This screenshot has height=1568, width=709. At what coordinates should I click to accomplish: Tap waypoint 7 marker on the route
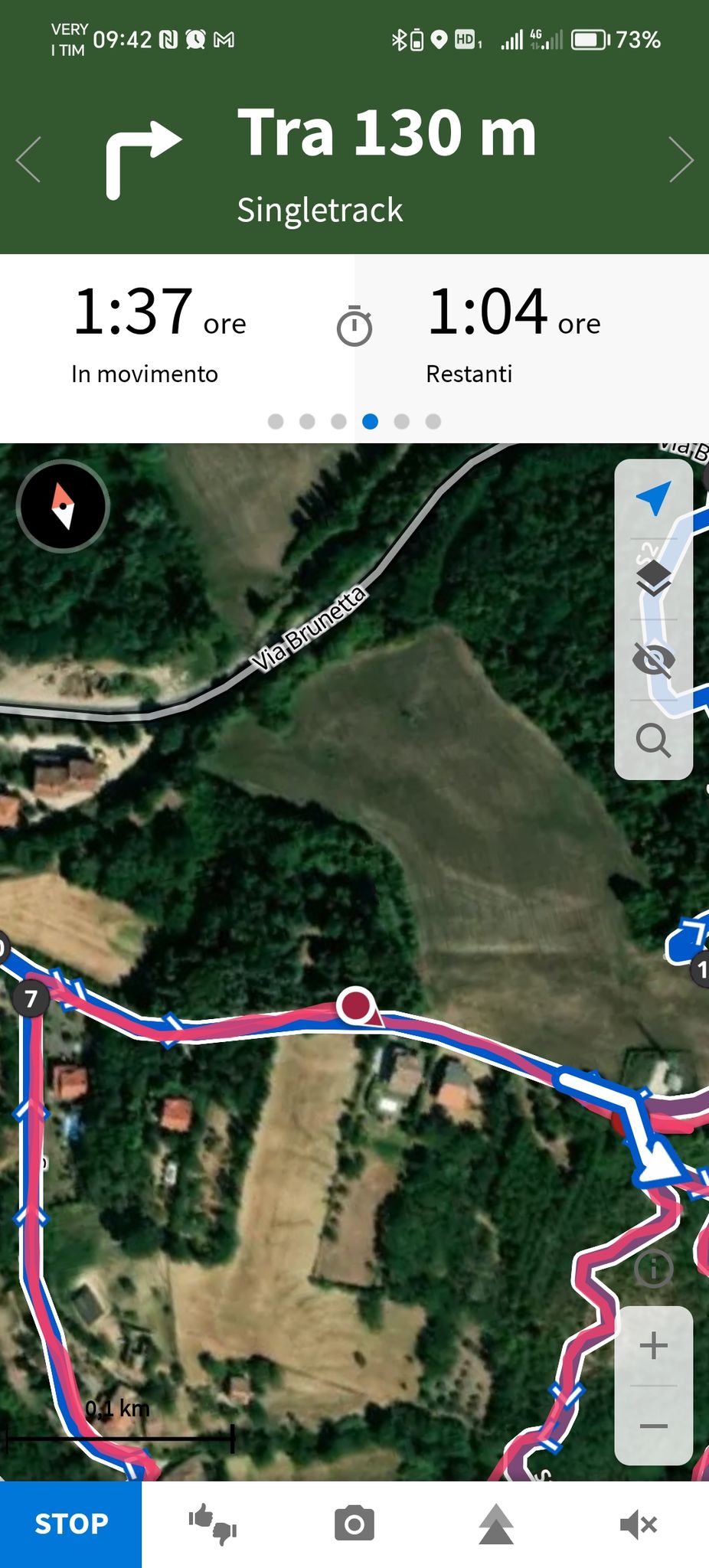pyautogui.click(x=31, y=999)
